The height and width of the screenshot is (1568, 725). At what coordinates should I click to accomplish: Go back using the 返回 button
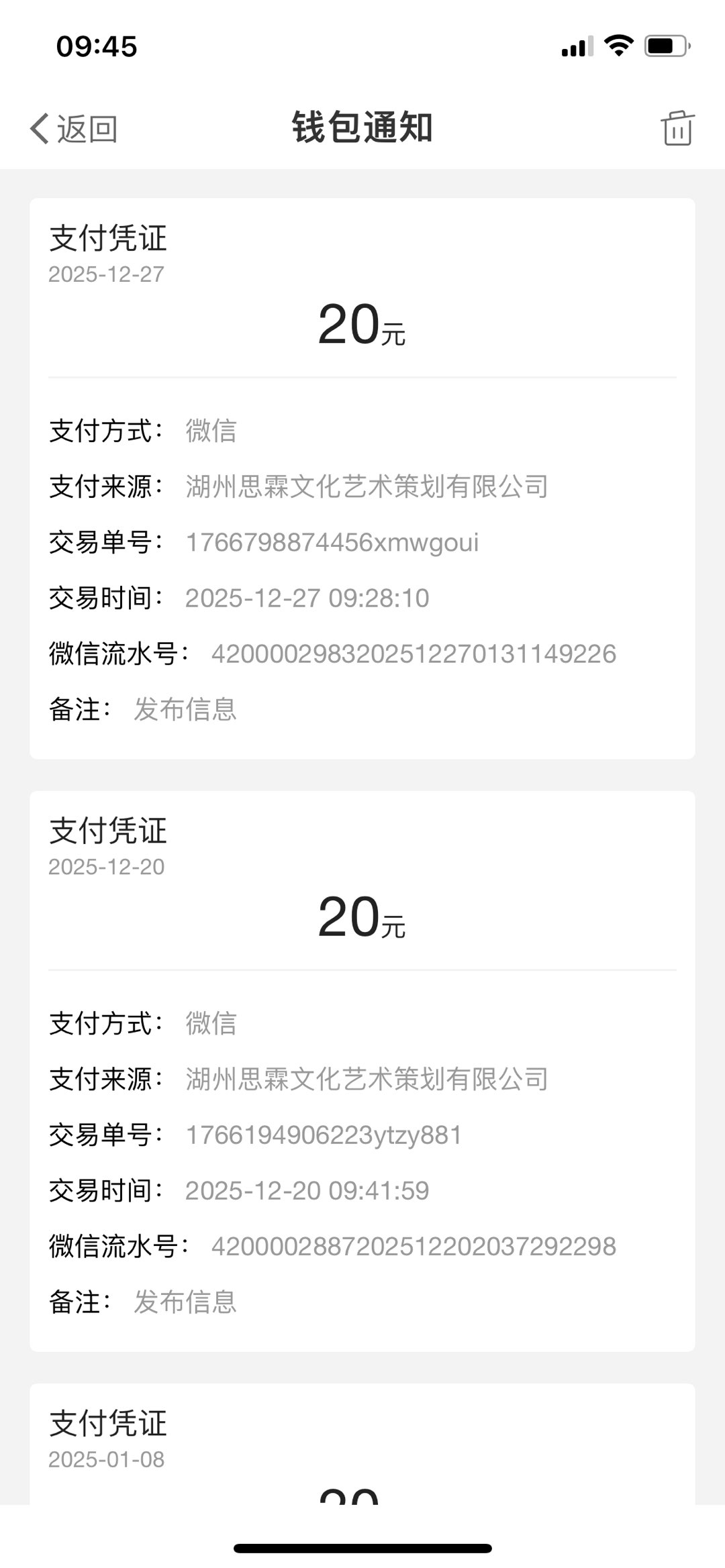coord(74,128)
